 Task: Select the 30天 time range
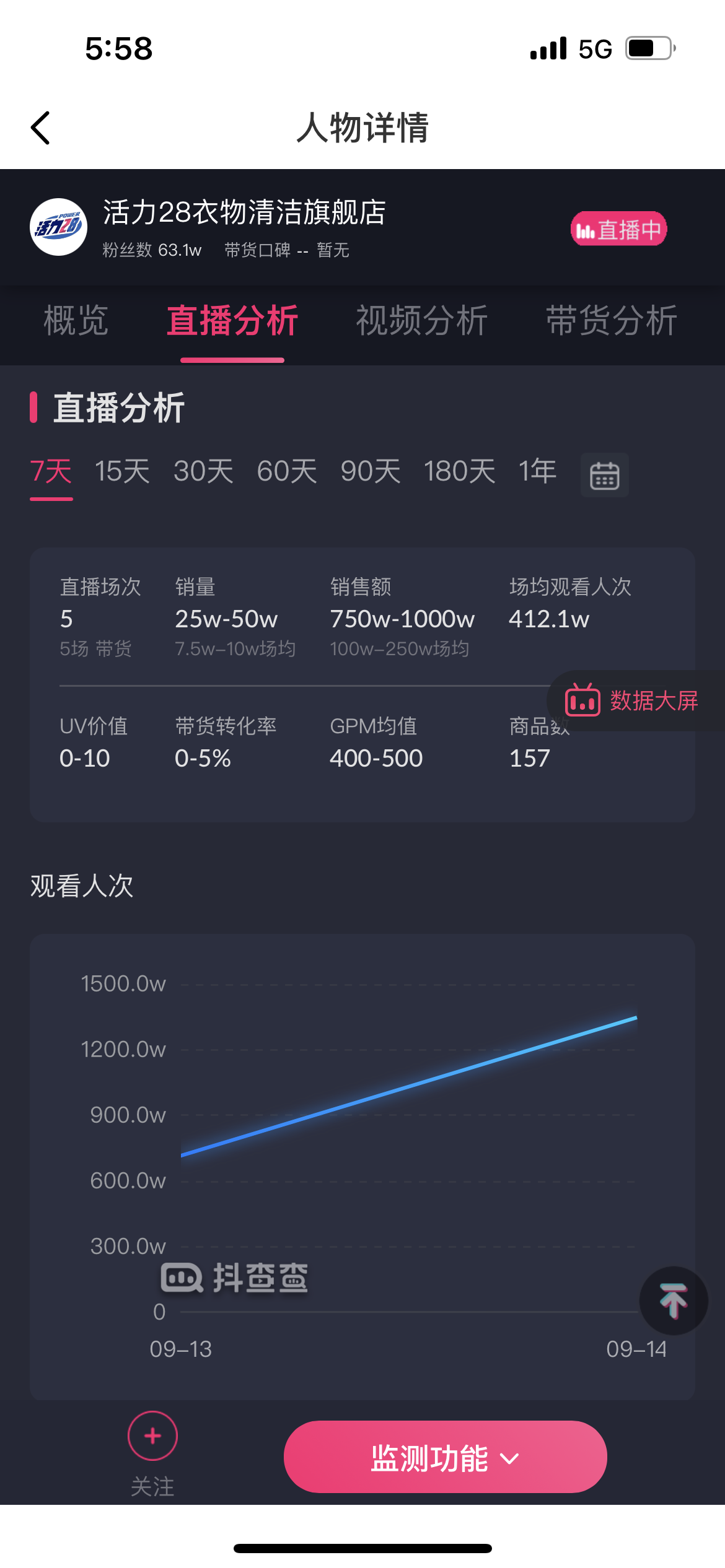203,472
